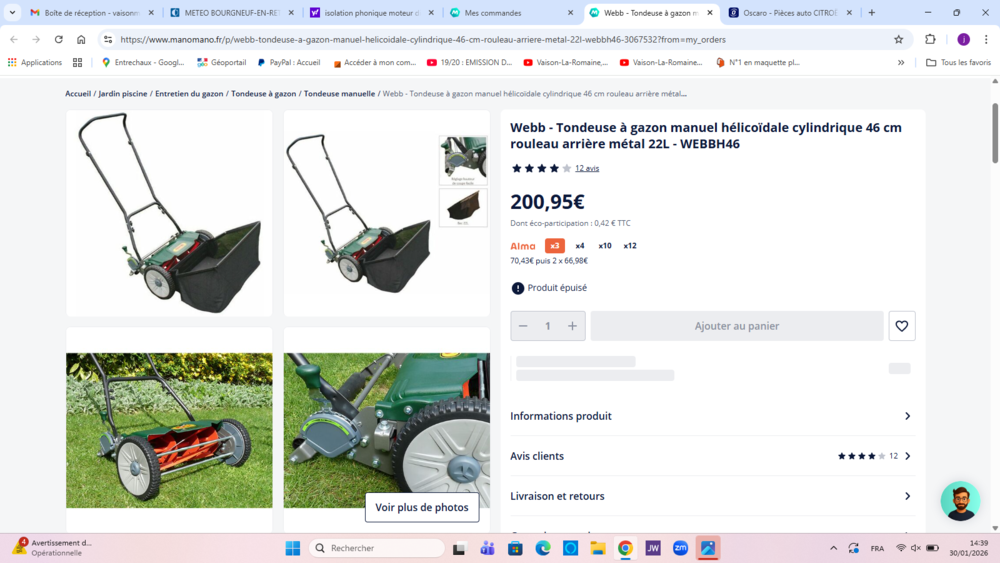
Task: Expand Informations produit section
Action: [710, 416]
